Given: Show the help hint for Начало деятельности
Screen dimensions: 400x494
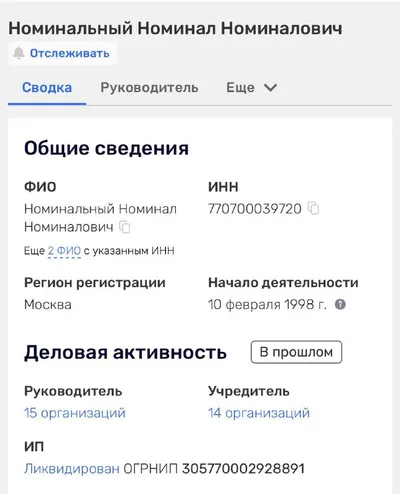Looking at the screenshot, I should tap(340, 304).
